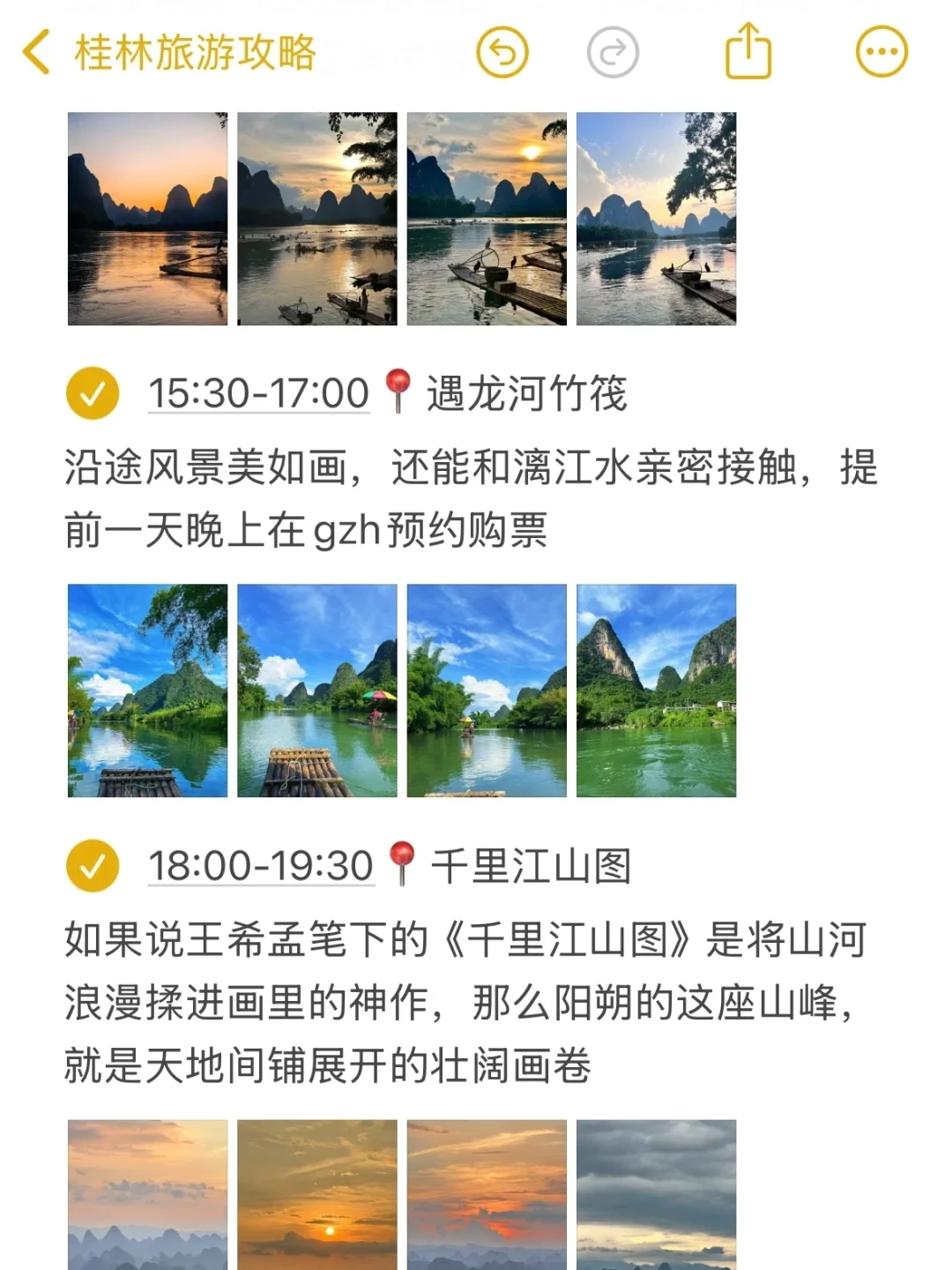Viewport: 952px width, 1270px height.
Task: Redo the undone edit
Action: click(613, 52)
